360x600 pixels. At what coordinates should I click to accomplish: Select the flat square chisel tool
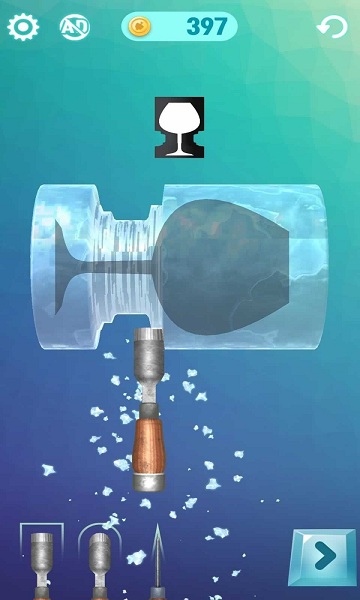[x=42, y=562]
